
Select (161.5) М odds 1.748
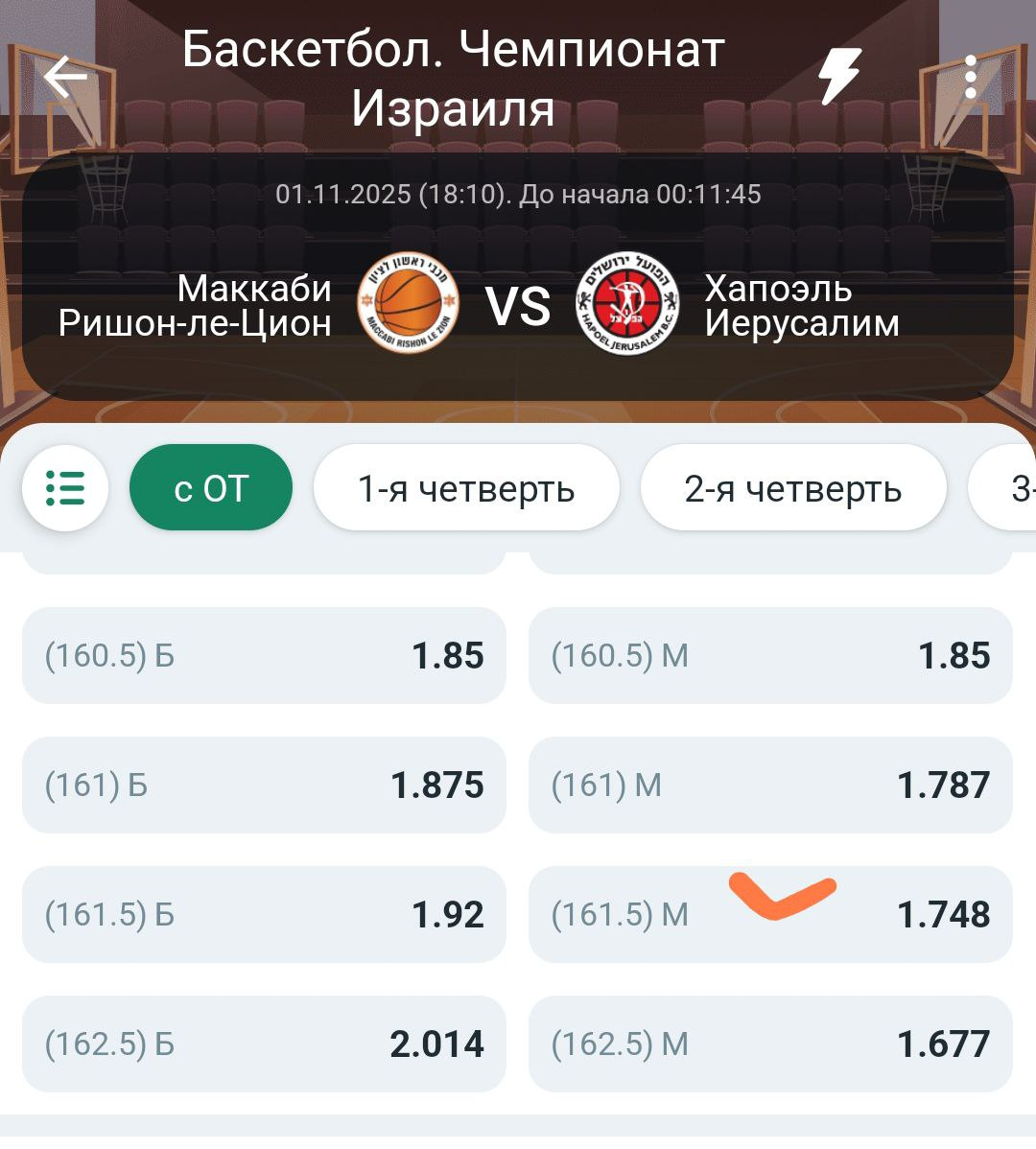pos(770,914)
